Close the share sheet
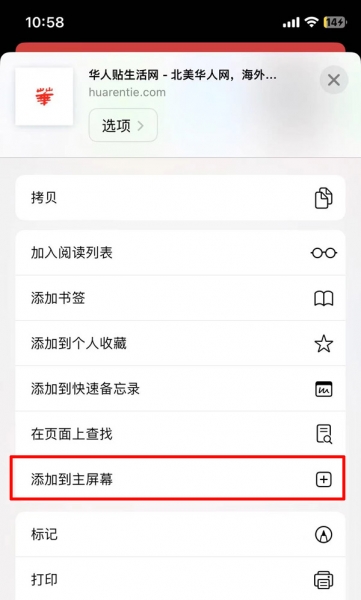 pos(333,80)
